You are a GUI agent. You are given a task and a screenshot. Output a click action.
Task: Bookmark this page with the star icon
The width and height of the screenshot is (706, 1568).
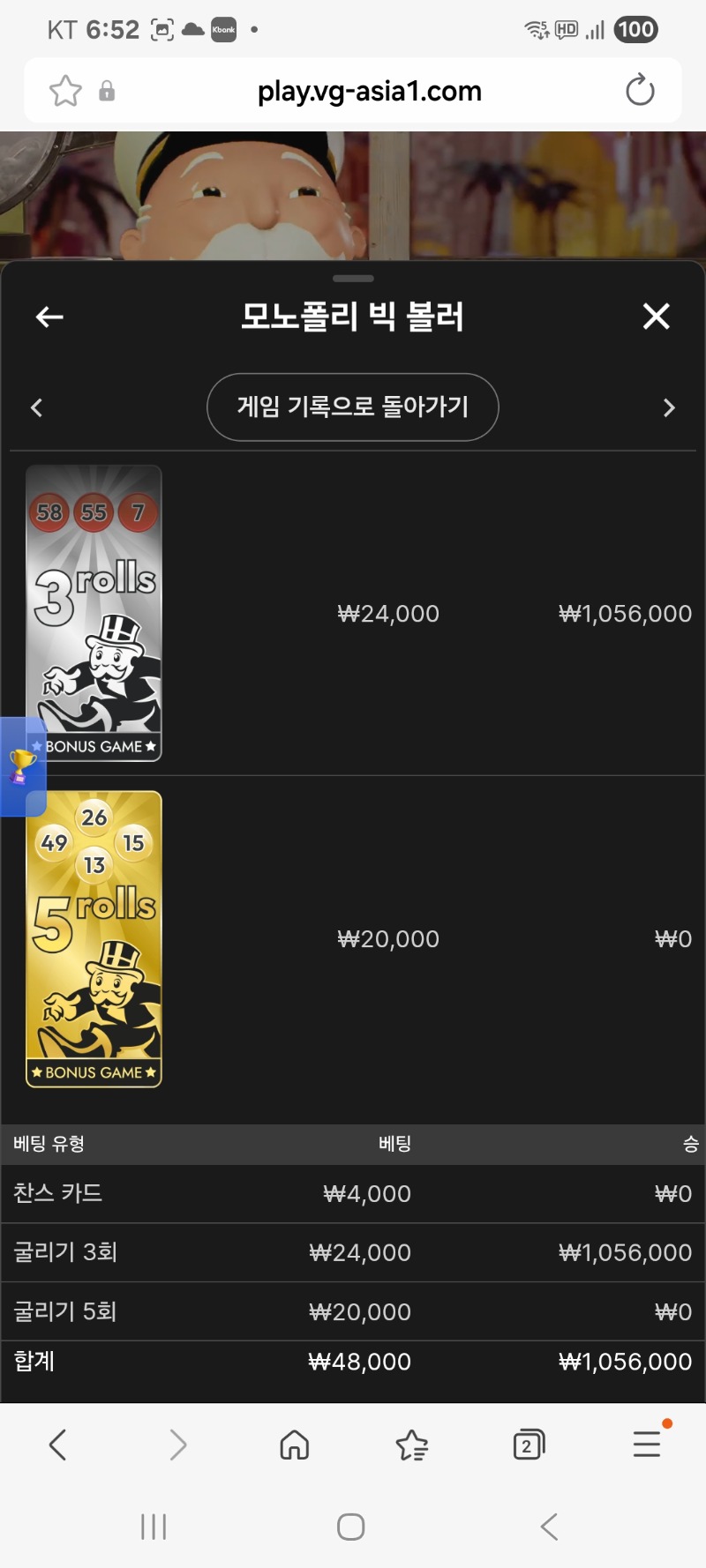65,91
